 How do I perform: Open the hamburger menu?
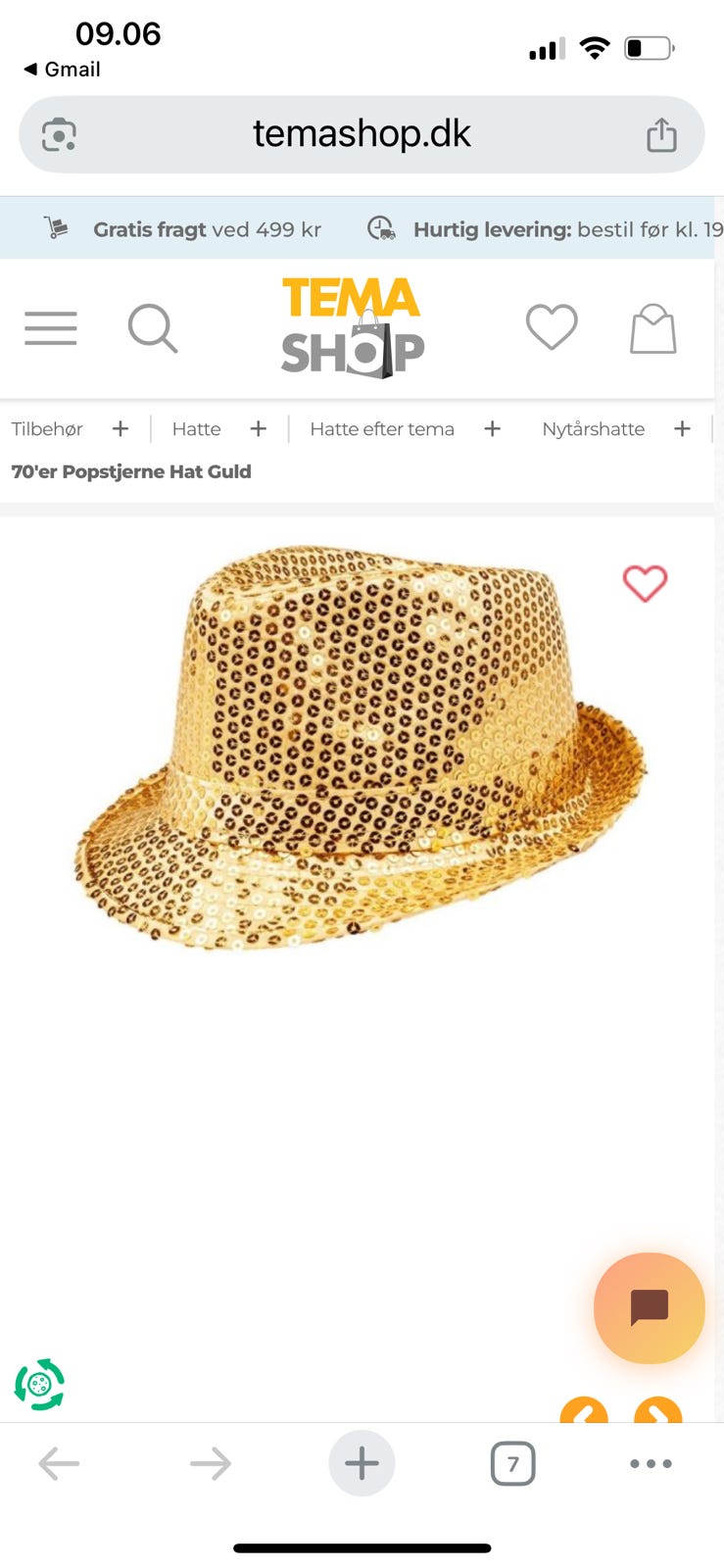tap(51, 329)
